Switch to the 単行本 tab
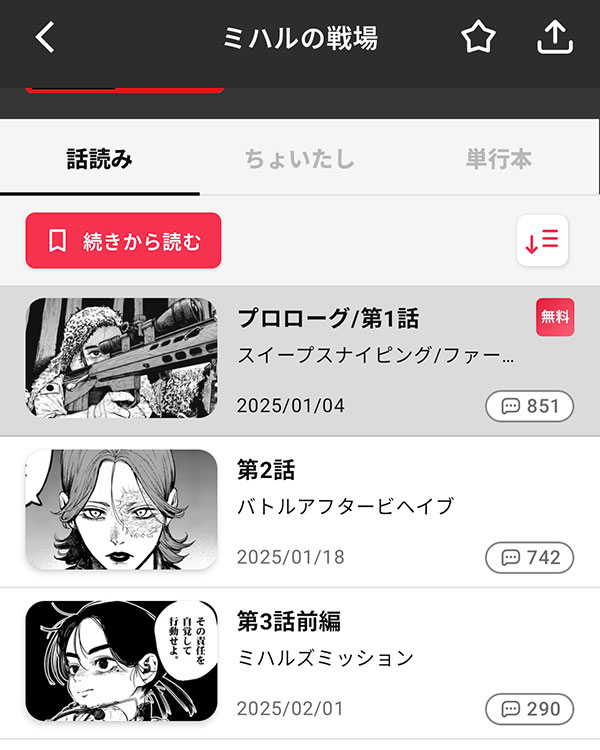Image resolution: width=600 pixels, height=750 pixels. [x=498, y=159]
